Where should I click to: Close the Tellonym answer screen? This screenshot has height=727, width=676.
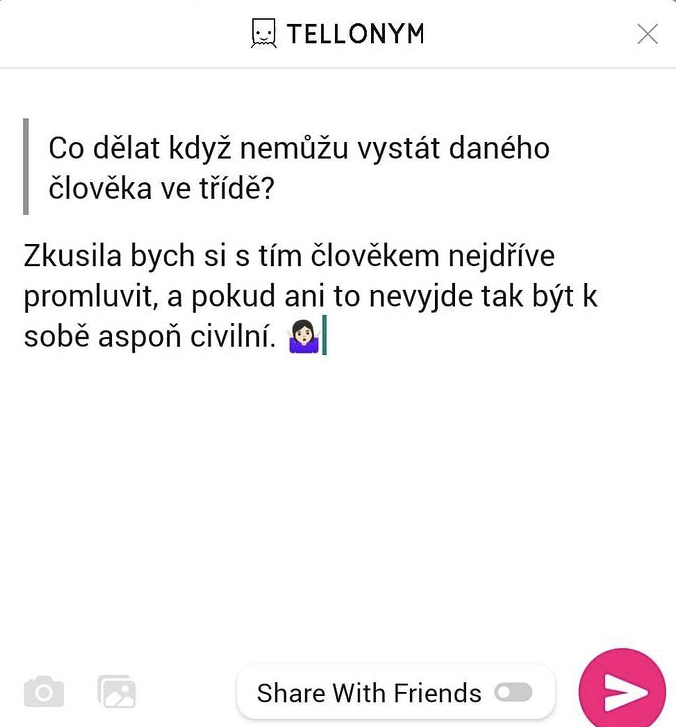647,34
